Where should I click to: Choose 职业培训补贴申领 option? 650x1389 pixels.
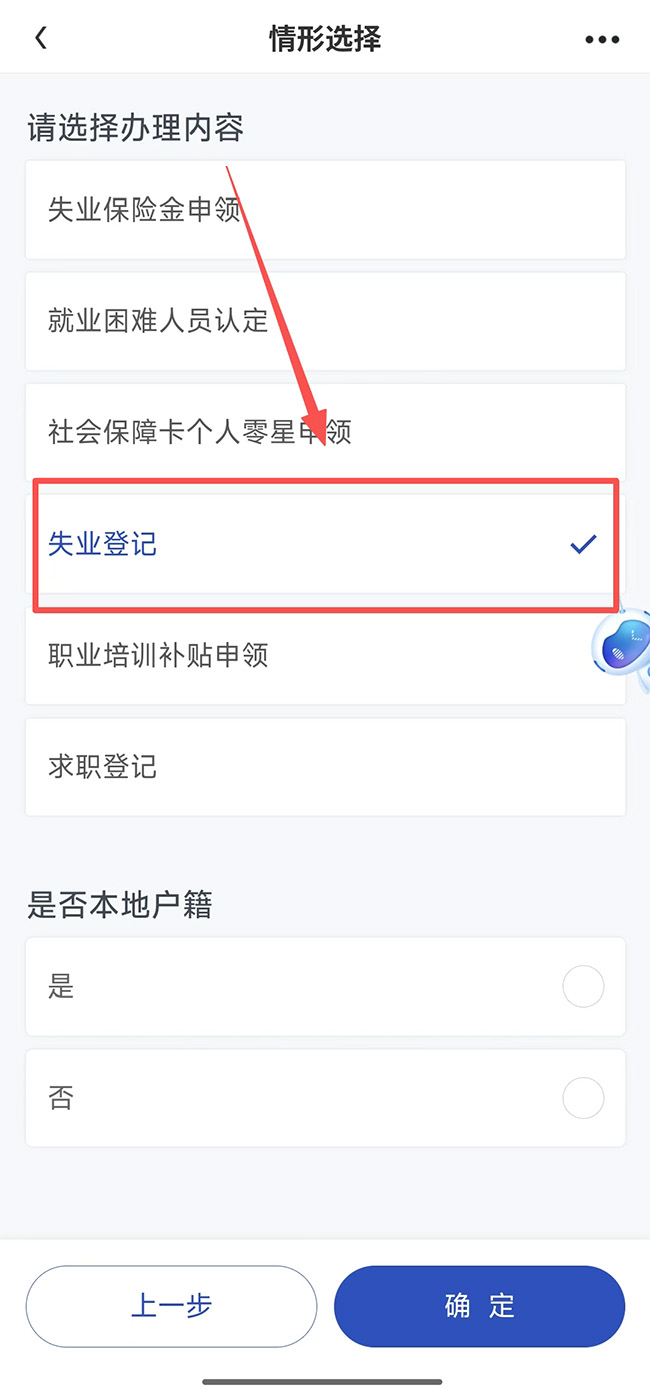click(325, 656)
